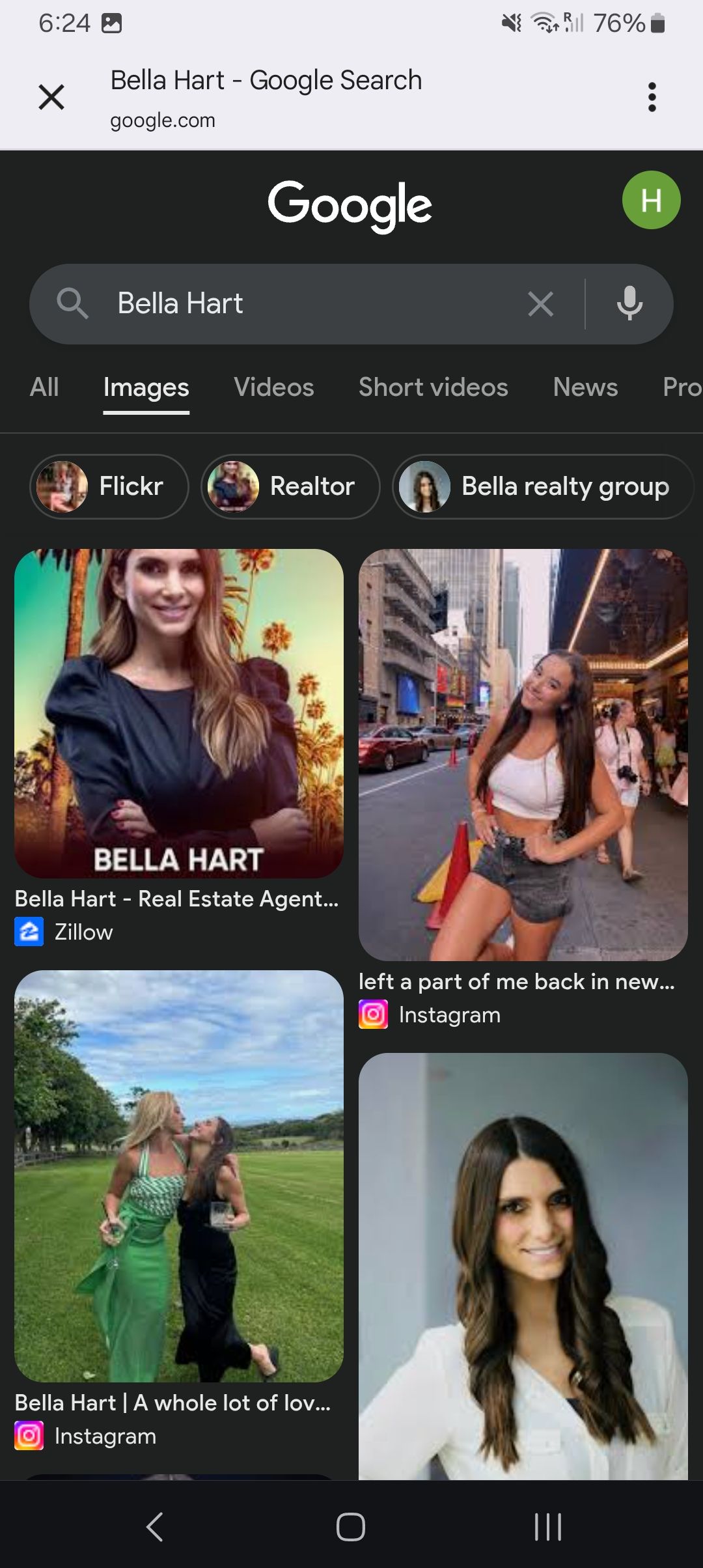Go back using the system back button
Viewport: 703px width, 1568px height.
click(154, 1527)
